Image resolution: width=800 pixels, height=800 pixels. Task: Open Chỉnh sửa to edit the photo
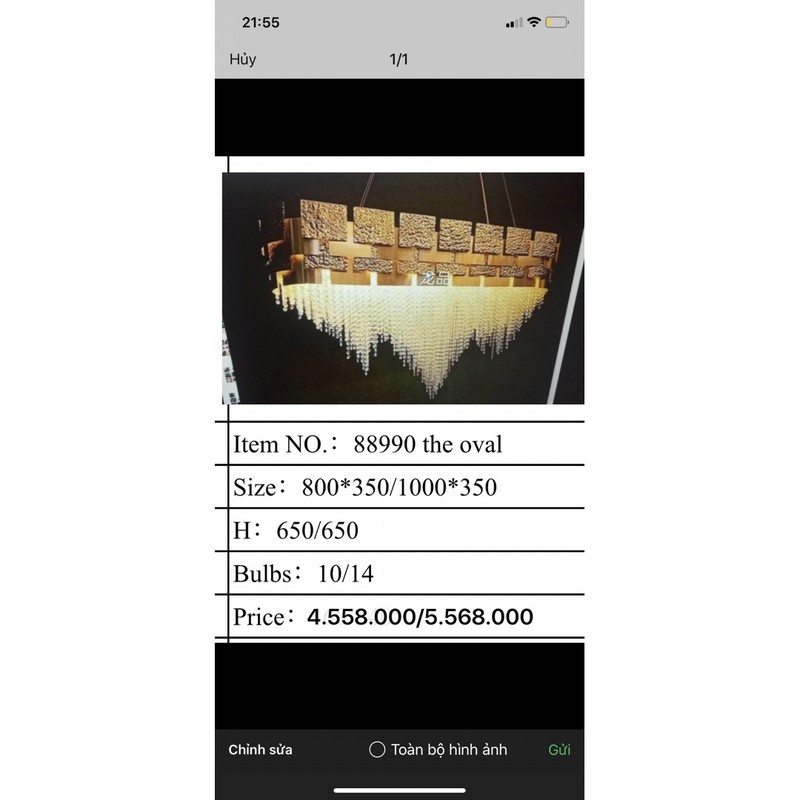[x=260, y=749]
